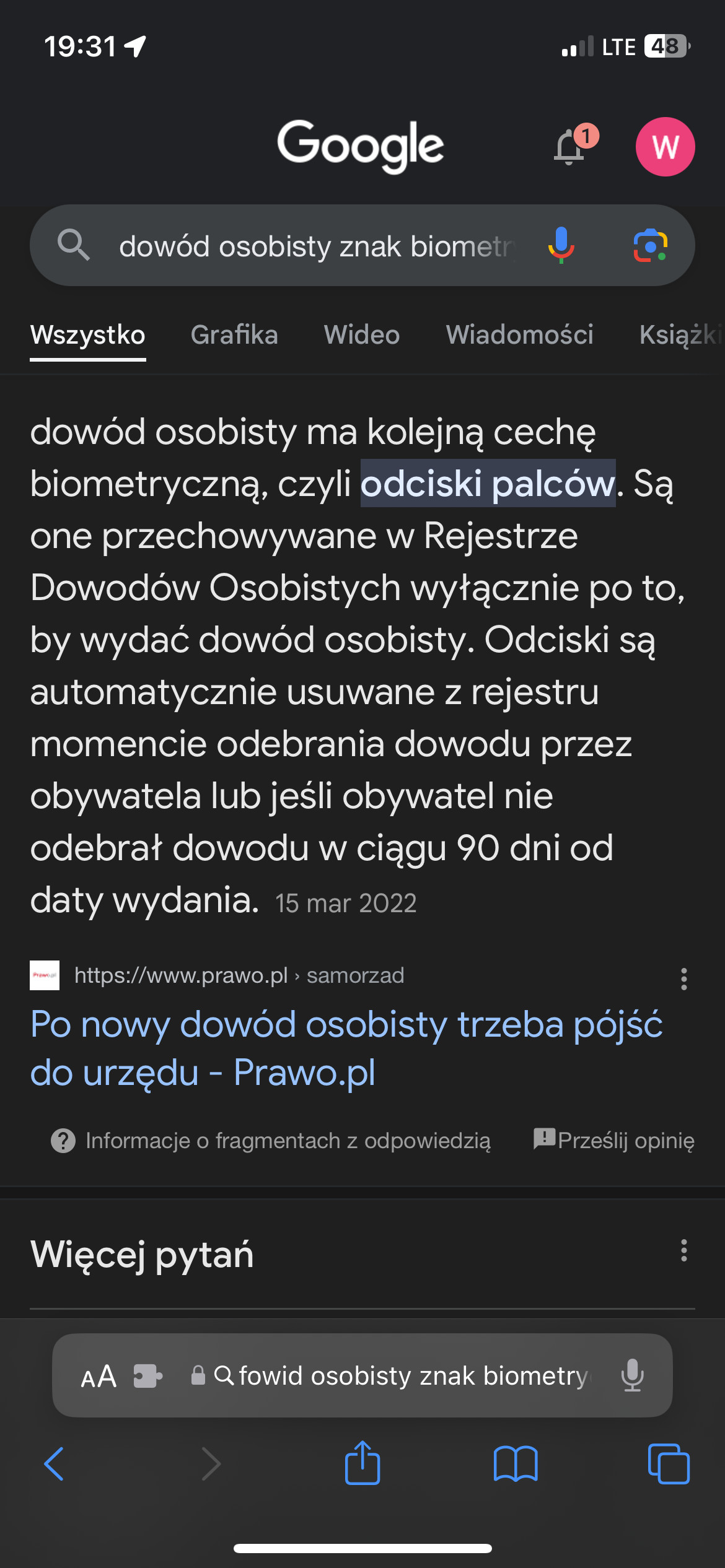Use Safari address bar dictation microphone
Screen dimensions: 725x1568
click(632, 1376)
